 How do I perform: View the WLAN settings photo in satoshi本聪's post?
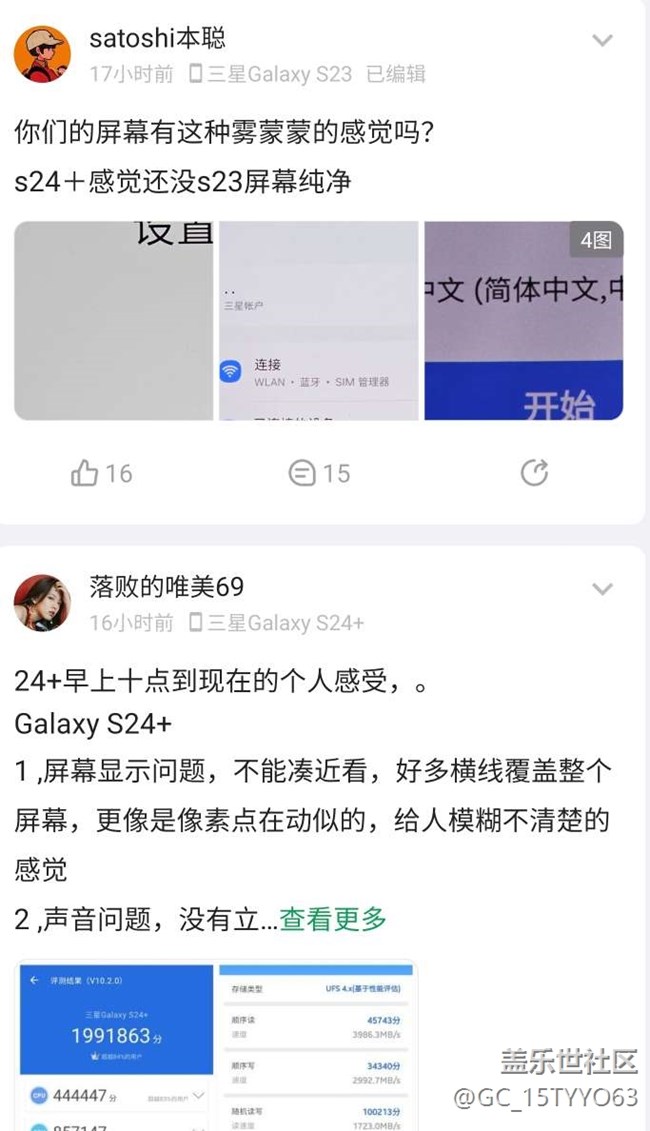[x=319, y=320]
